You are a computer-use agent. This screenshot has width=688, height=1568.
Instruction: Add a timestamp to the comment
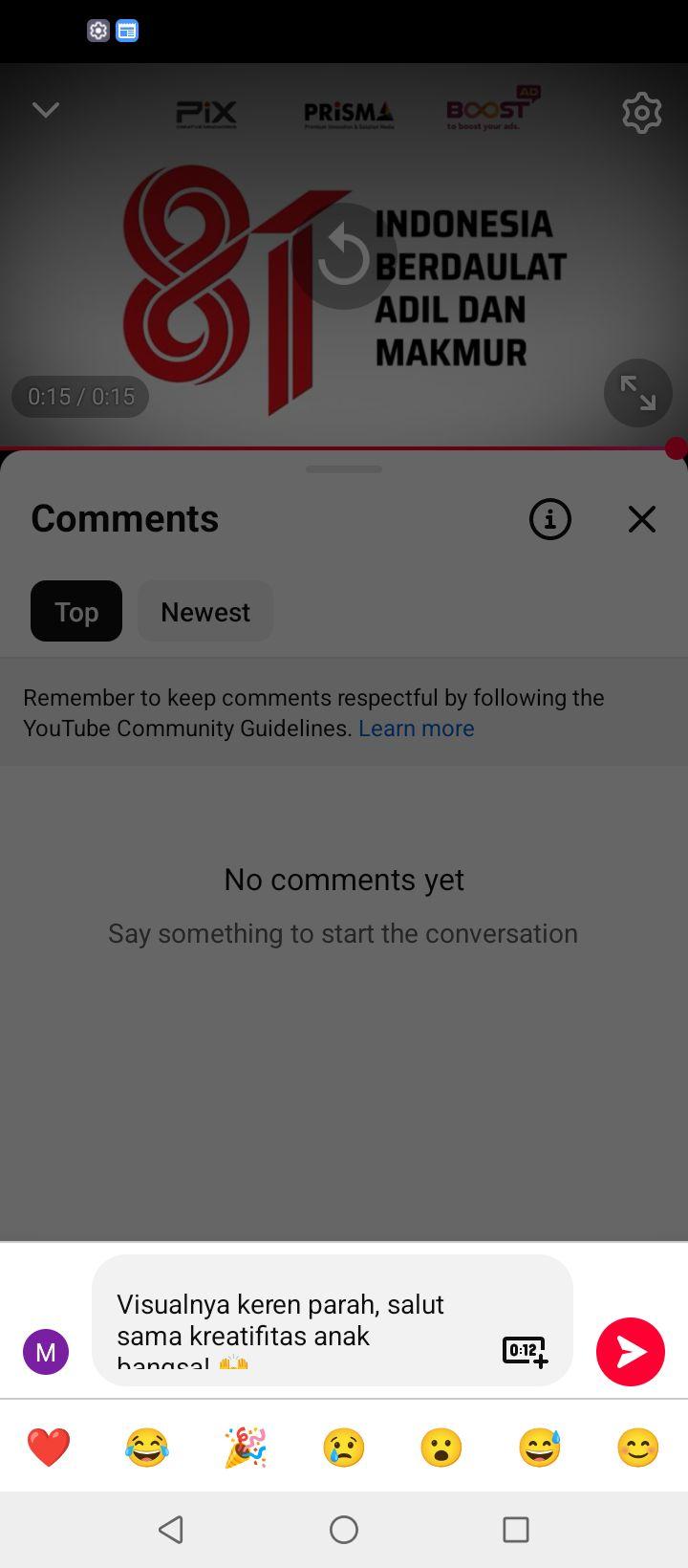(x=525, y=1351)
